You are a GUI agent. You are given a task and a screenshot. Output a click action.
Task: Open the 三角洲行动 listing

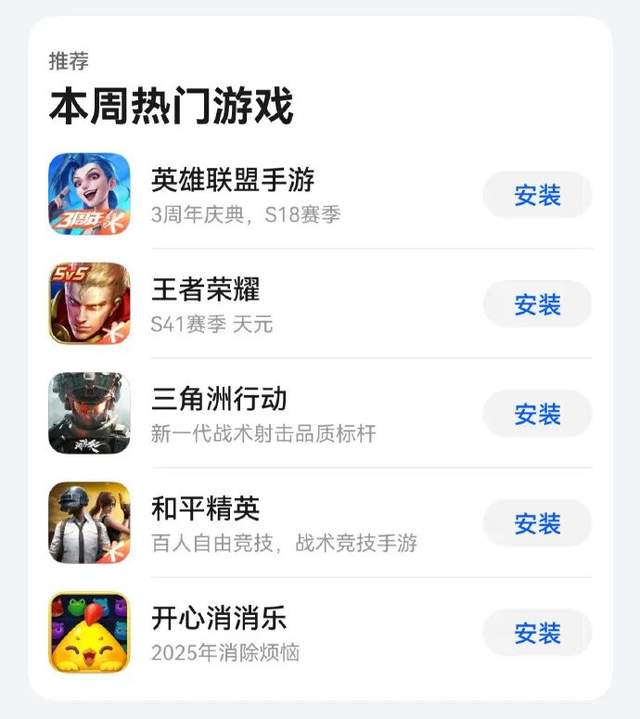click(219, 399)
